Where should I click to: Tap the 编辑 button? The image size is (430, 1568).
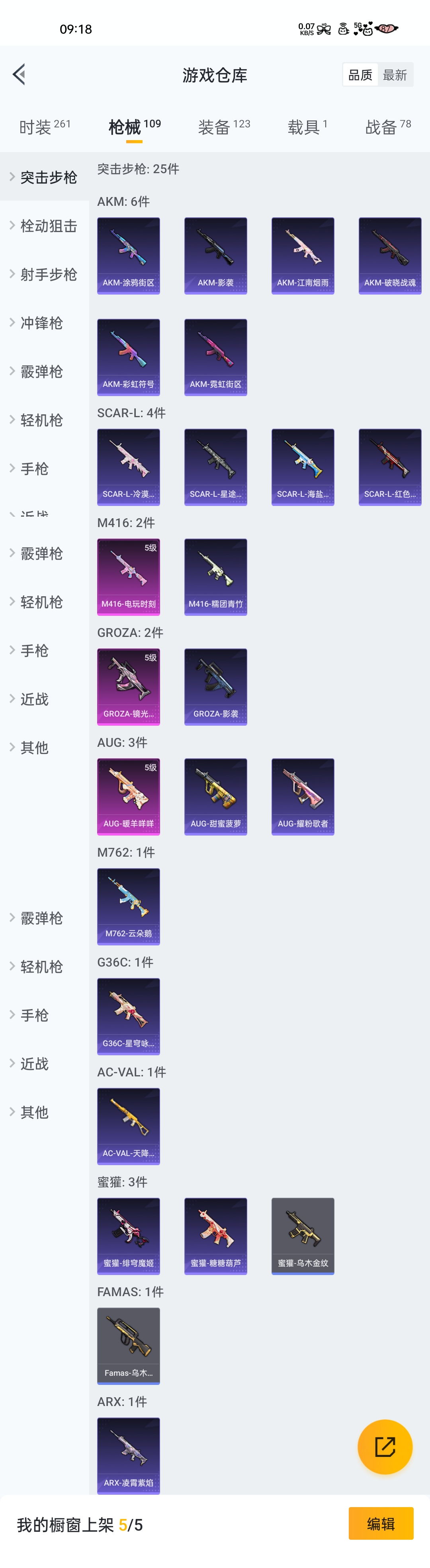point(381,1523)
